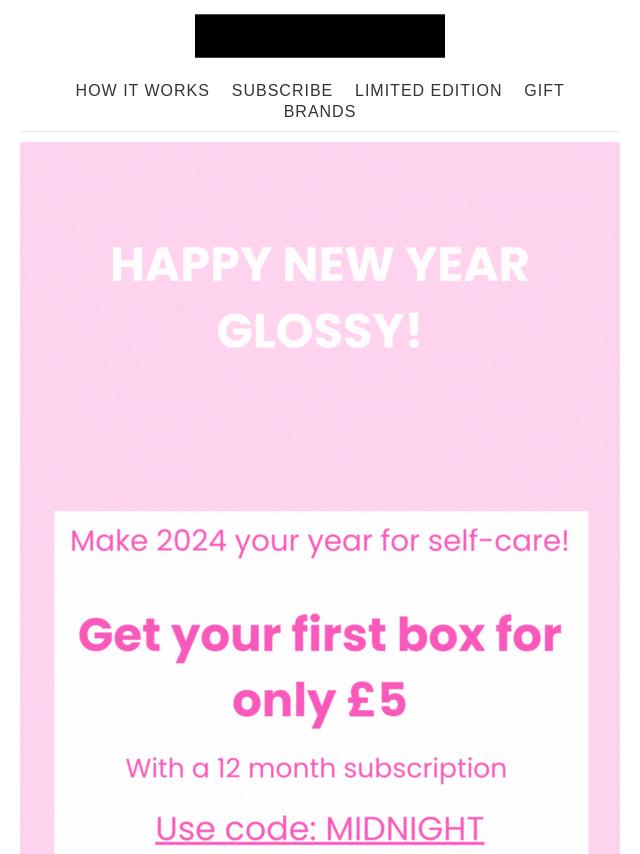The image size is (640, 854).
Task: Select the GIFT navigation link
Action: coord(544,90)
